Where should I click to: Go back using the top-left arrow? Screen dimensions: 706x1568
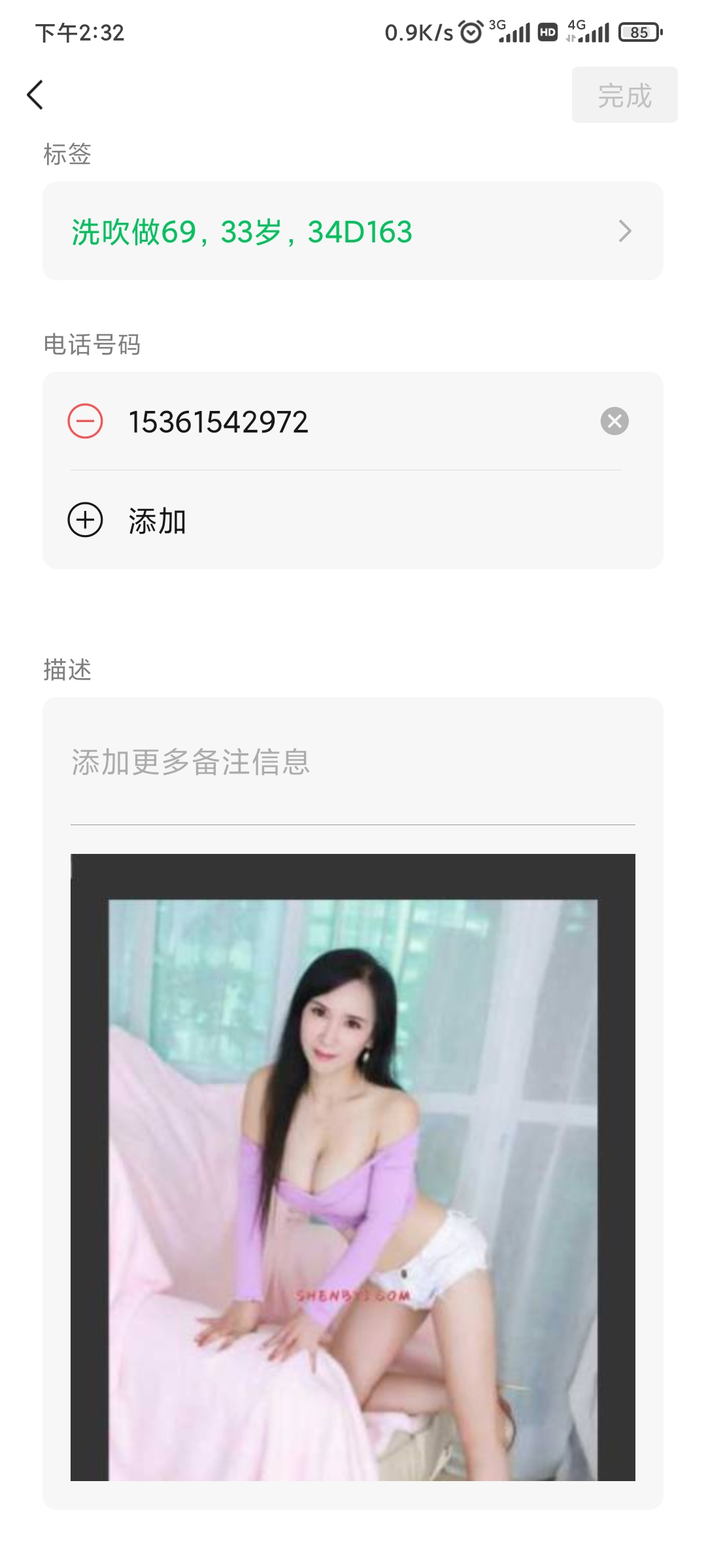tap(35, 95)
